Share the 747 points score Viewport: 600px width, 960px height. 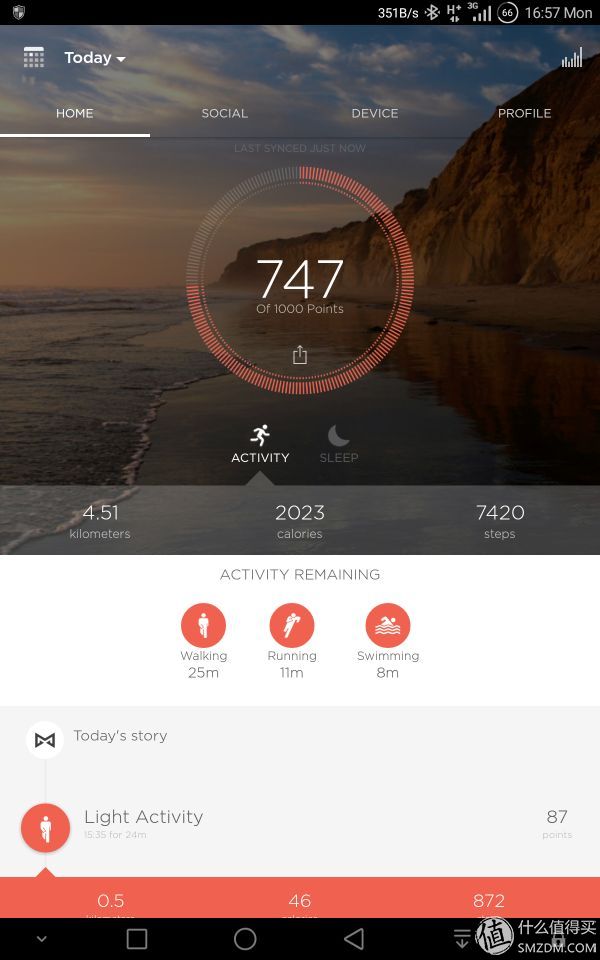[x=300, y=355]
